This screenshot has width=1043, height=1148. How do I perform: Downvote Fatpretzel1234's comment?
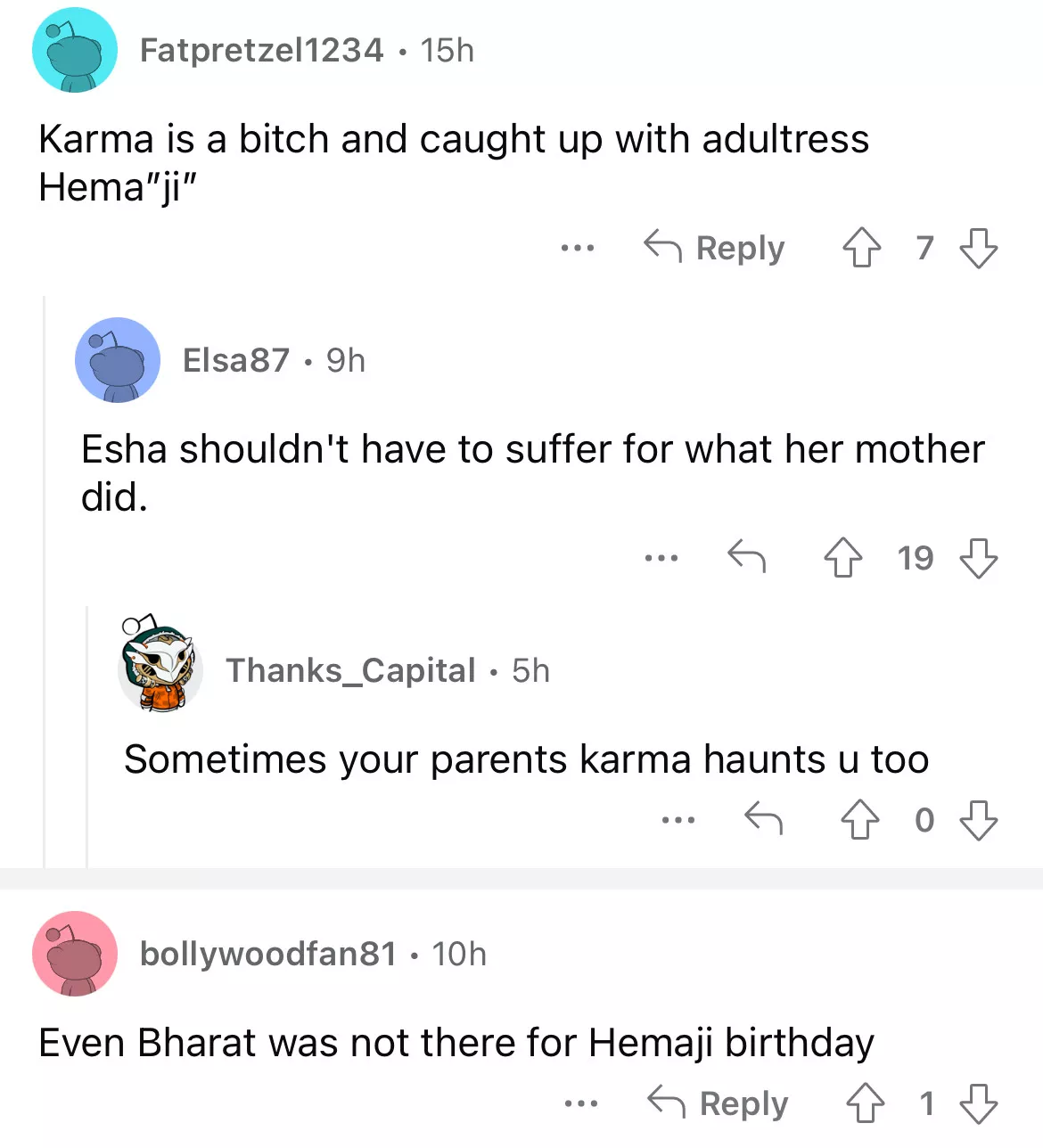(978, 247)
